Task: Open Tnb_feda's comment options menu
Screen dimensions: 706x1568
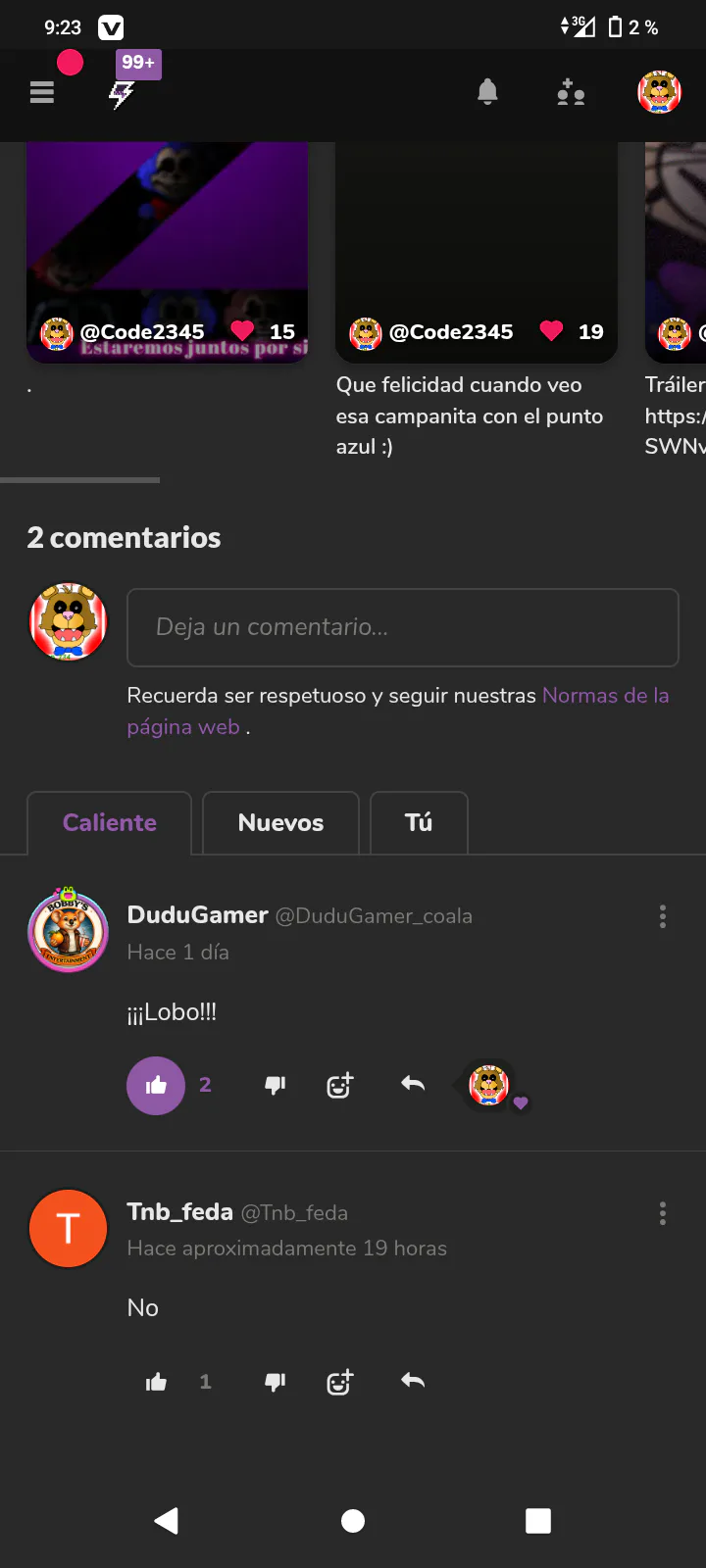Action: click(x=663, y=1213)
